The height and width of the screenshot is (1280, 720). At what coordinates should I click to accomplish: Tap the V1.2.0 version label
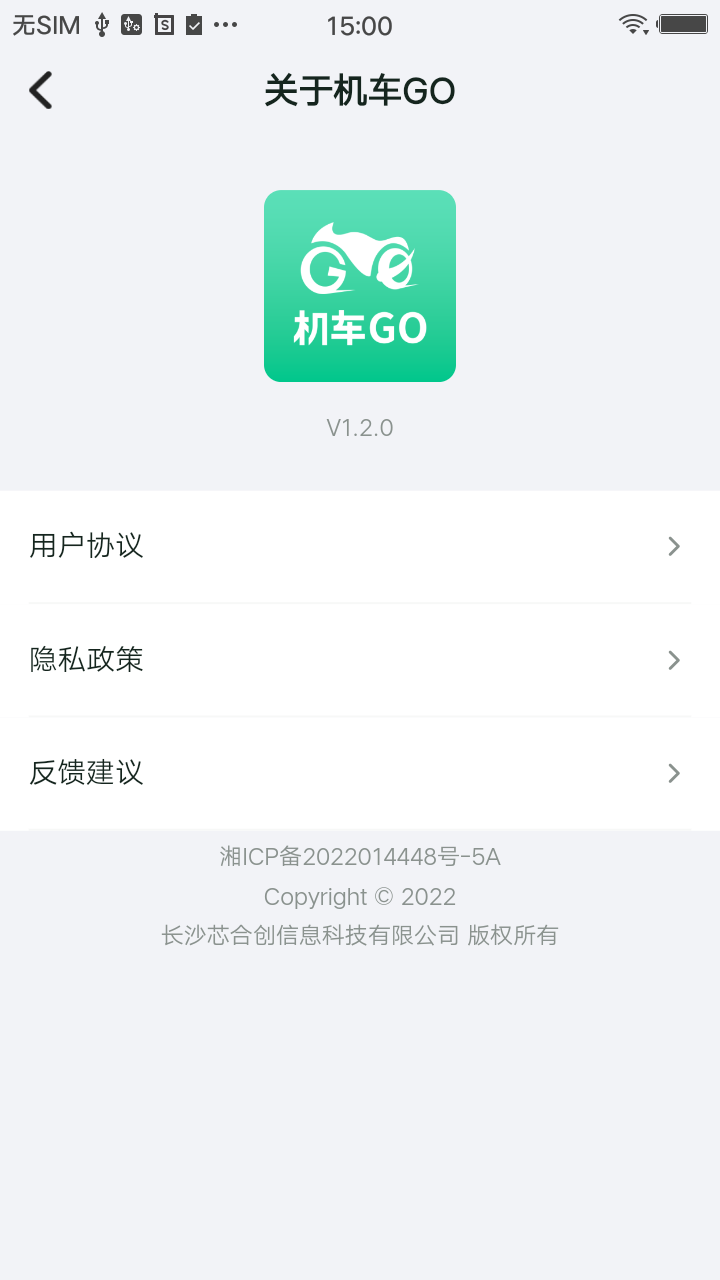(360, 427)
